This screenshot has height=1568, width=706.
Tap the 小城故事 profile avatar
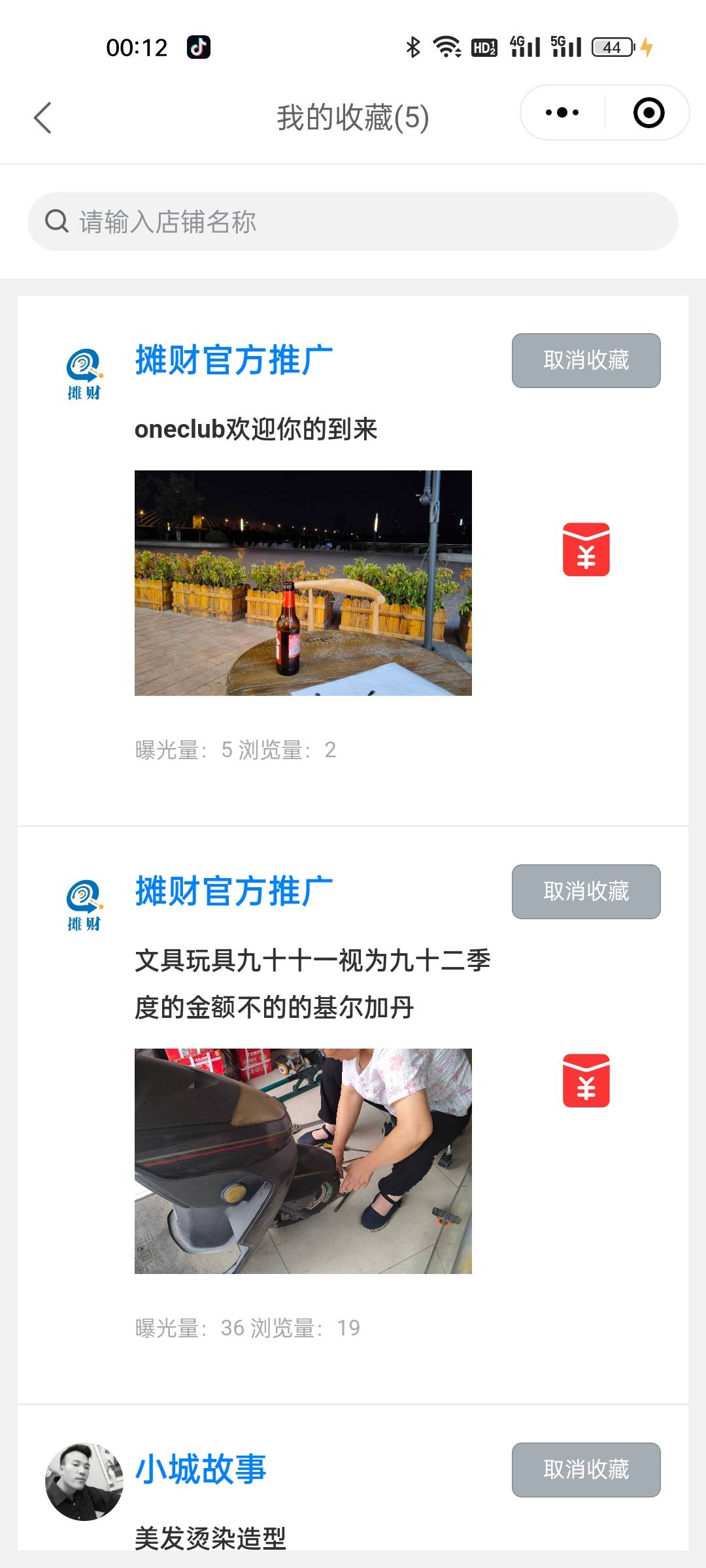pyautogui.click(x=84, y=1481)
